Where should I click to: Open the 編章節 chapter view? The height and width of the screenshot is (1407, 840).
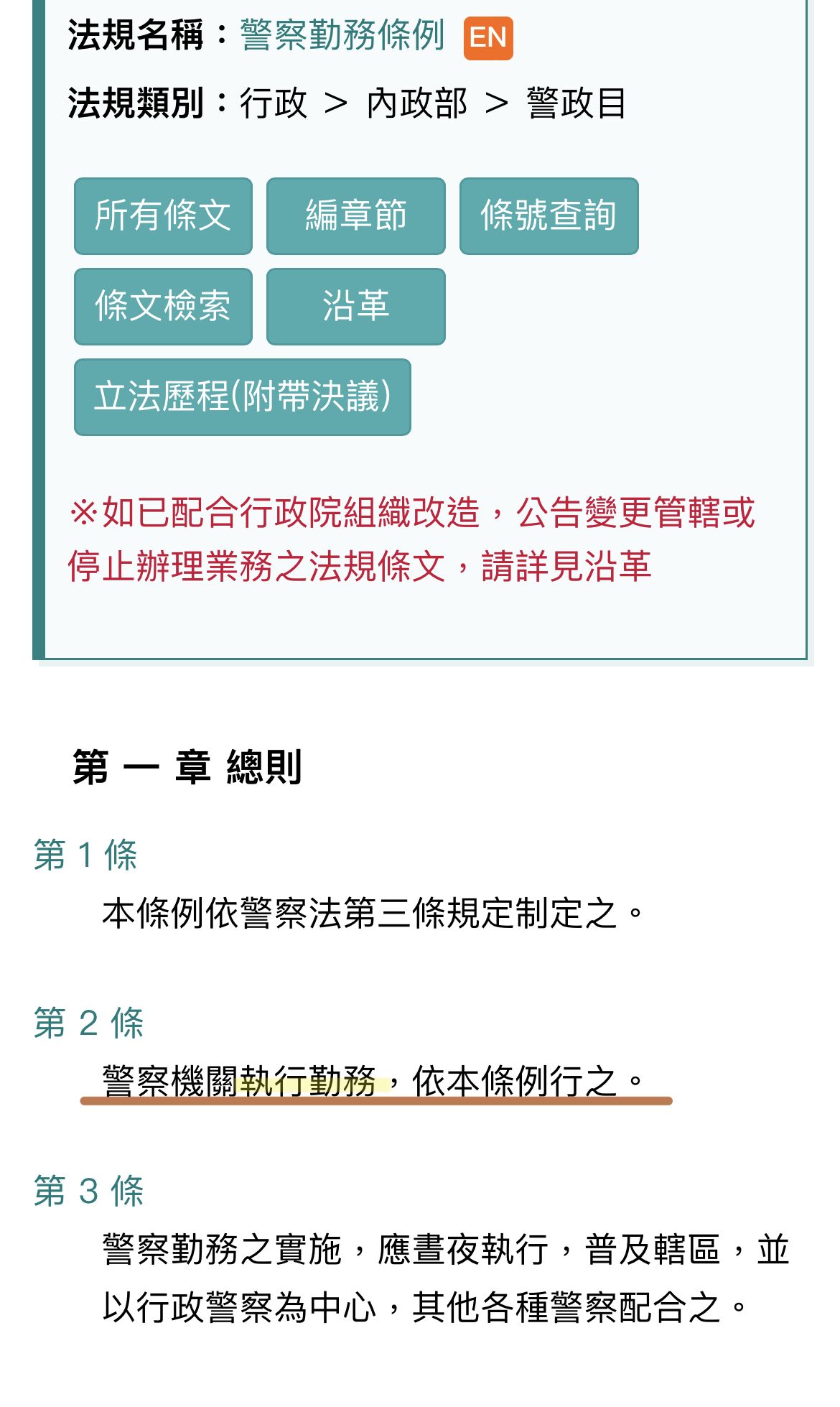point(355,215)
